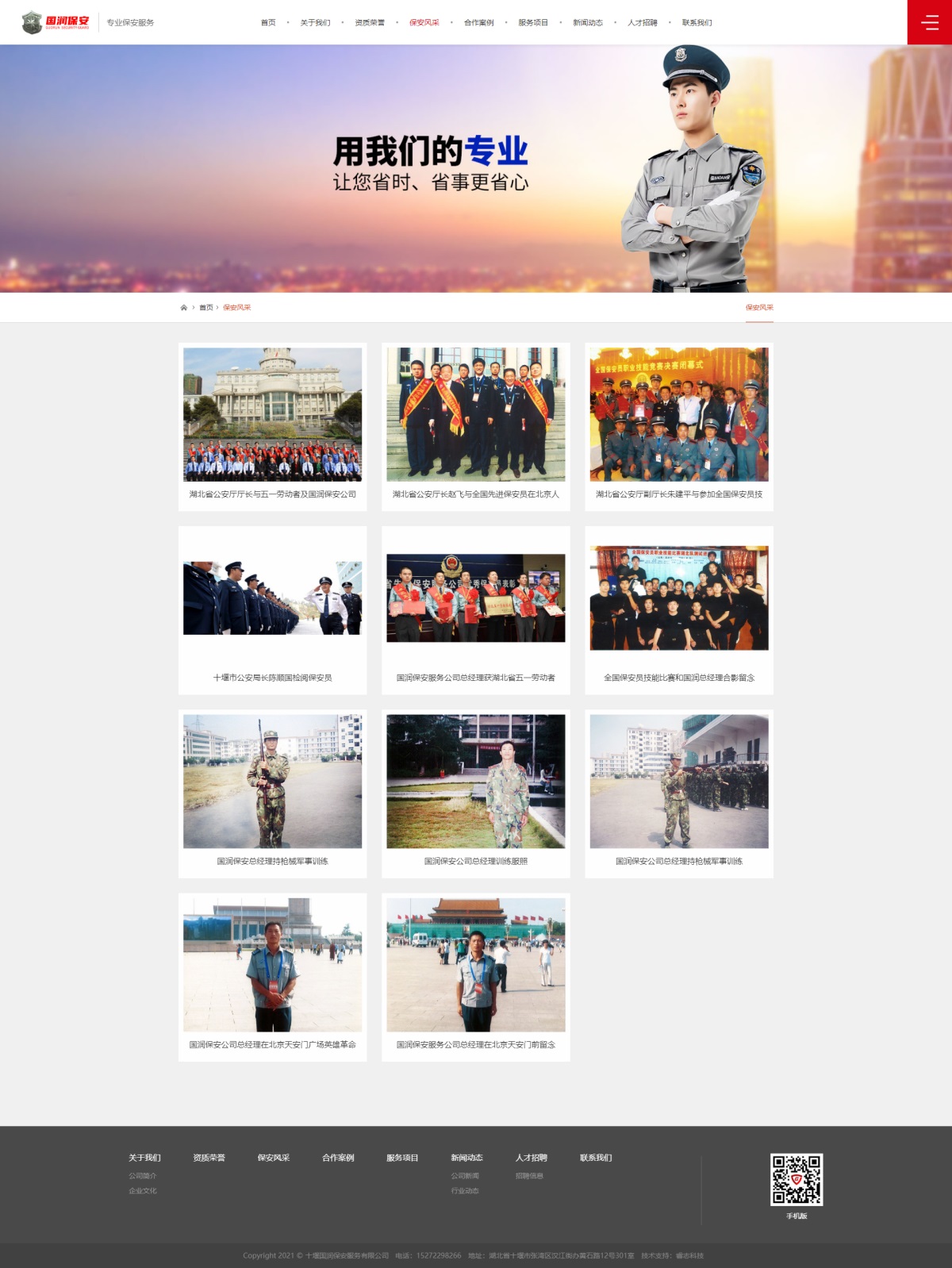Open 公司简介 link in the footer
952x1268 pixels.
click(143, 1176)
